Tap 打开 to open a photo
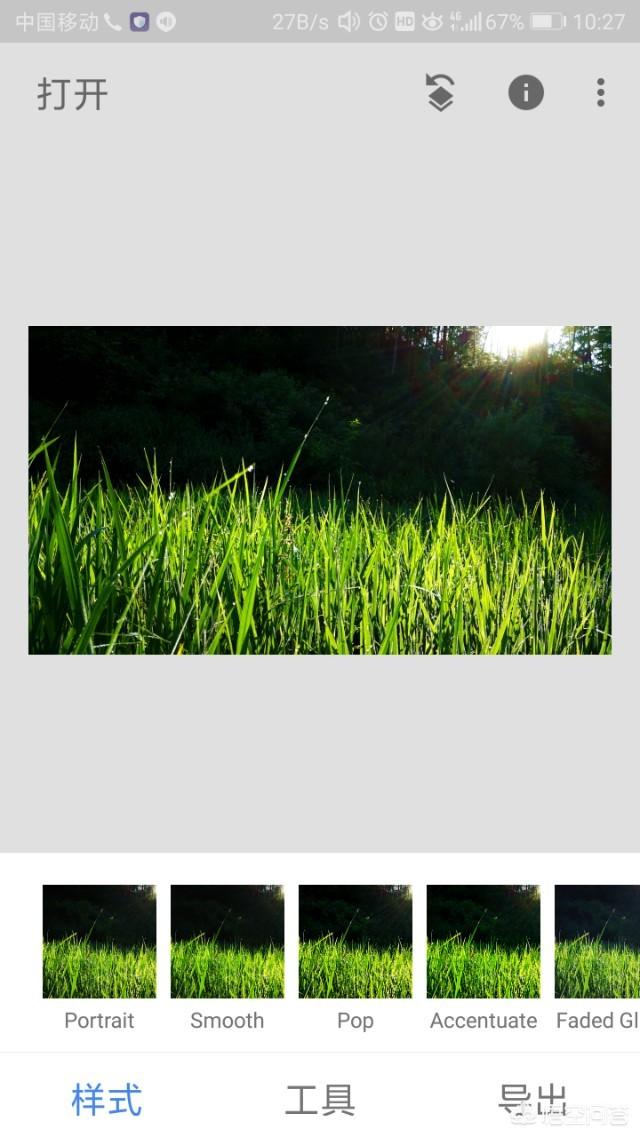This screenshot has height=1137, width=640. [x=72, y=94]
